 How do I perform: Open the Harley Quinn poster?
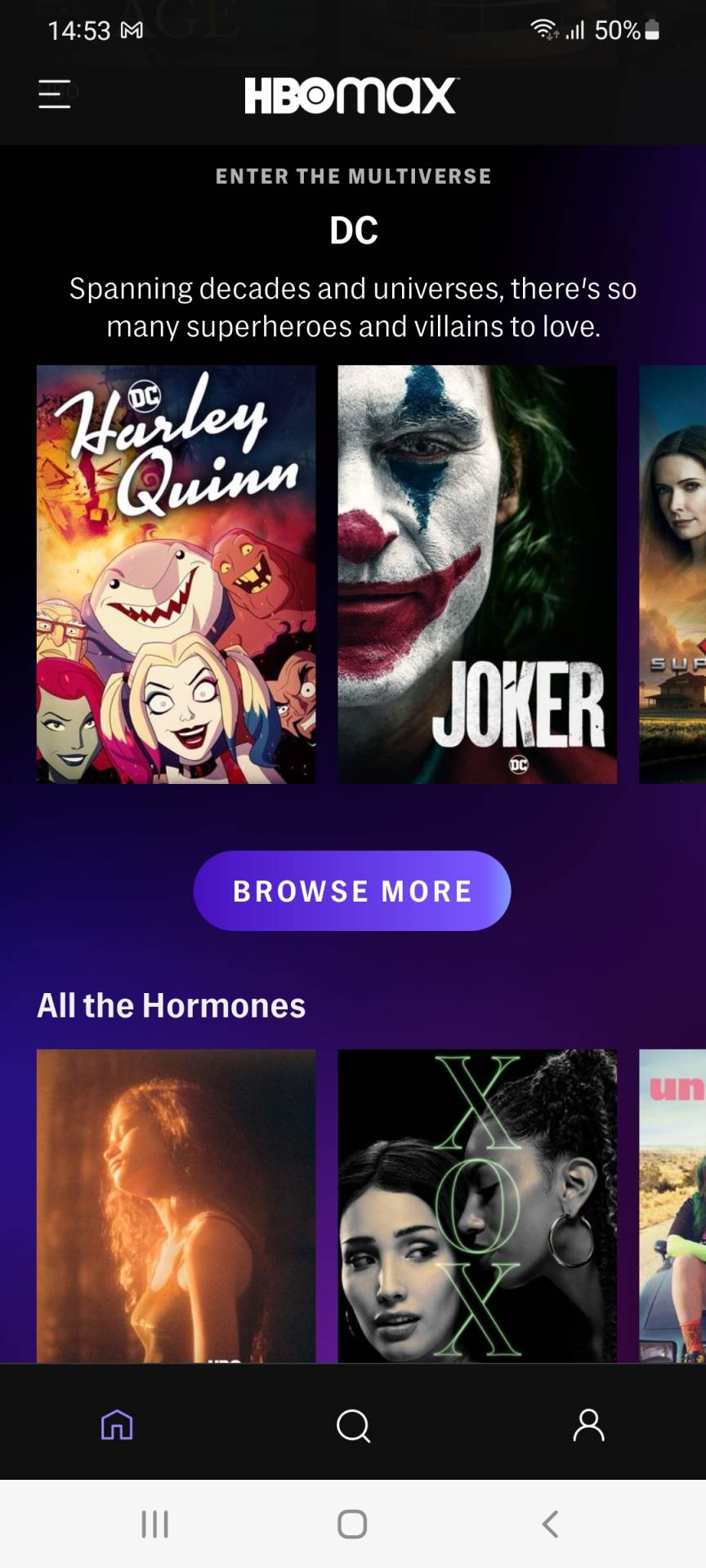point(176,574)
